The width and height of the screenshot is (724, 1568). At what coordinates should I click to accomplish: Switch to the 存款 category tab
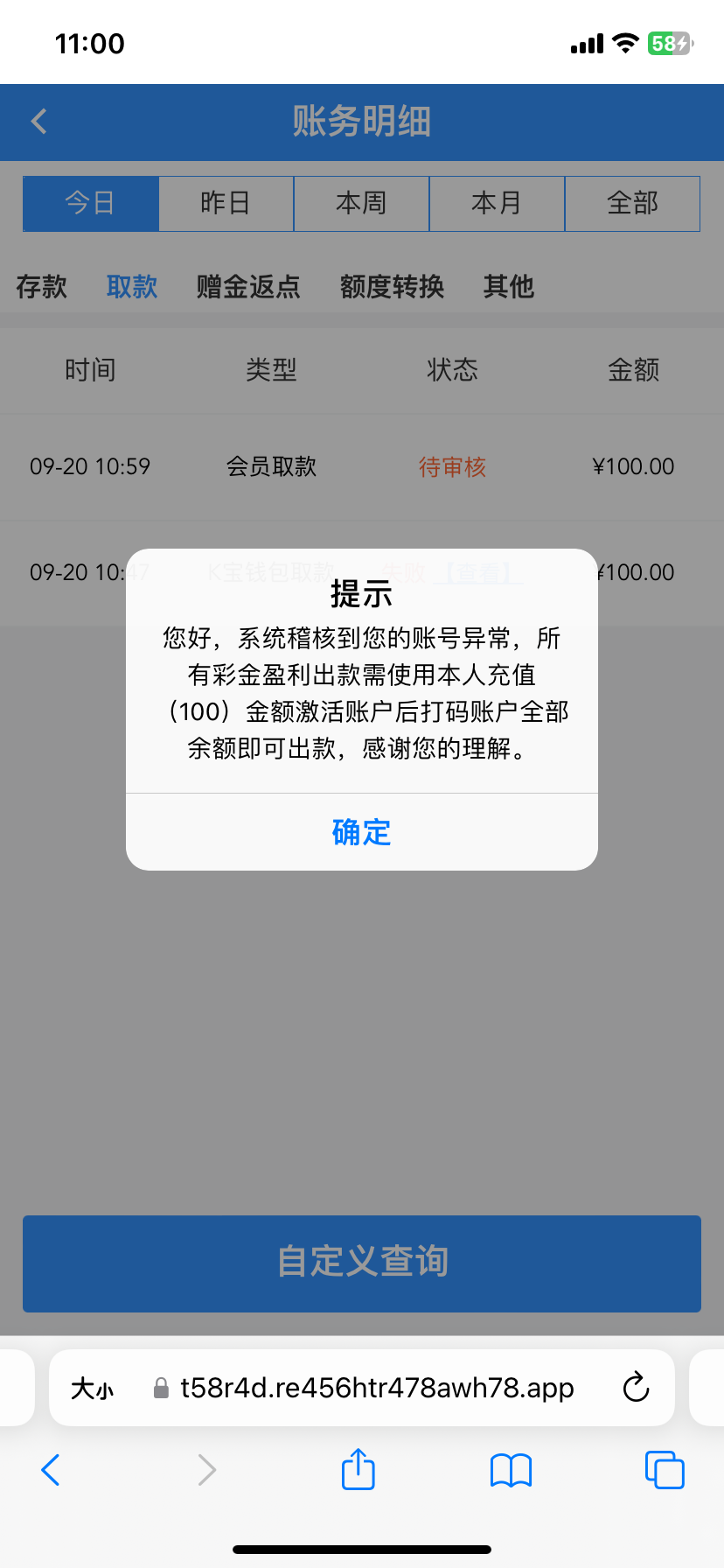pyautogui.click(x=42, y=287)
